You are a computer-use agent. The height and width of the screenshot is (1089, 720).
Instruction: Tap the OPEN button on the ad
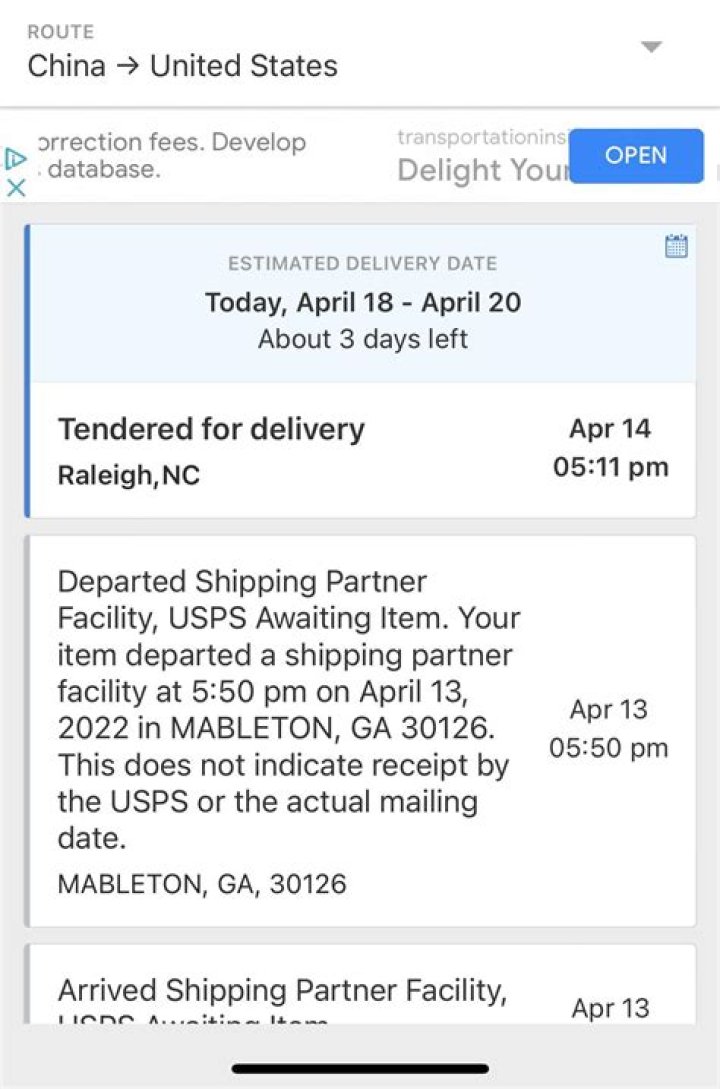(x=636, y=156)
